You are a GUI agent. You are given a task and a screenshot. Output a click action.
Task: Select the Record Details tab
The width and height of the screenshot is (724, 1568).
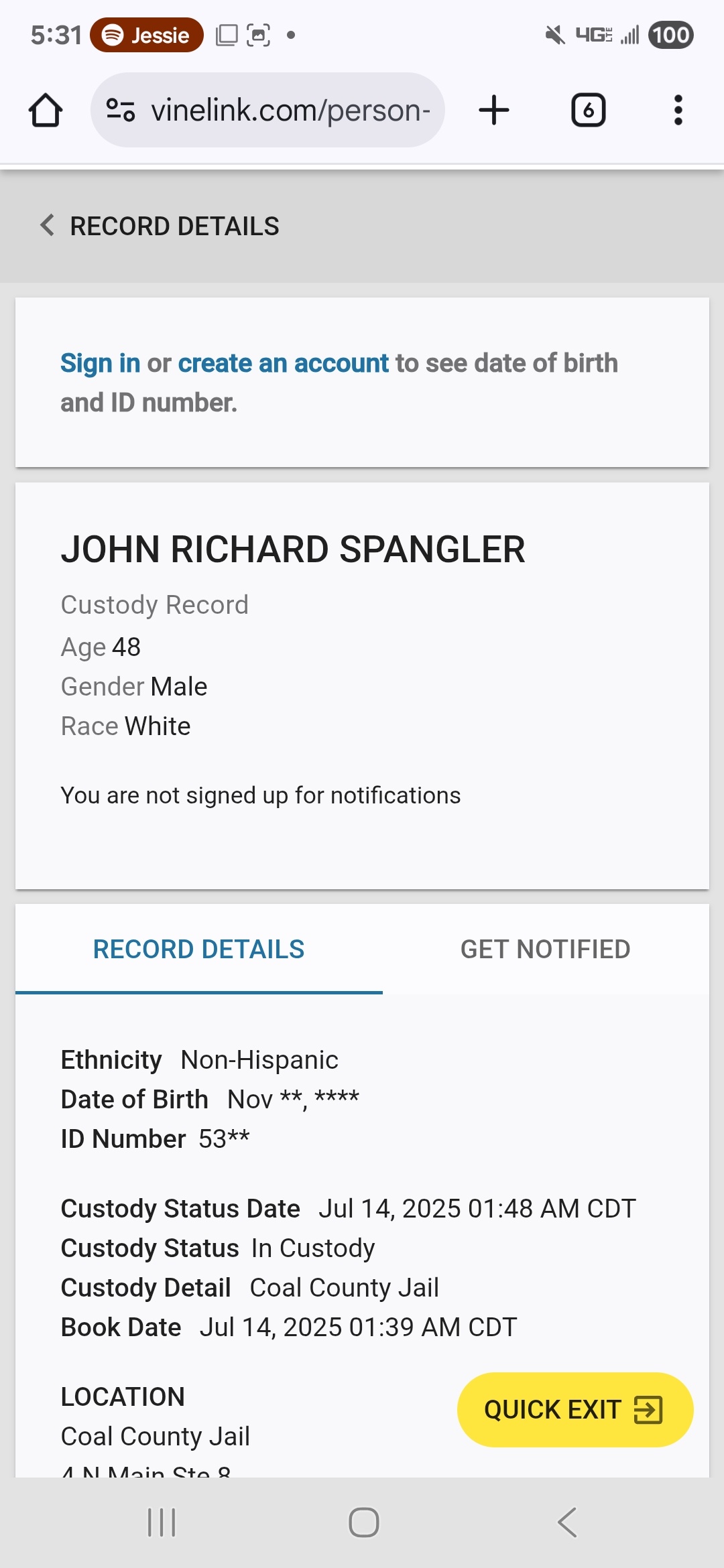pos(199,950)
